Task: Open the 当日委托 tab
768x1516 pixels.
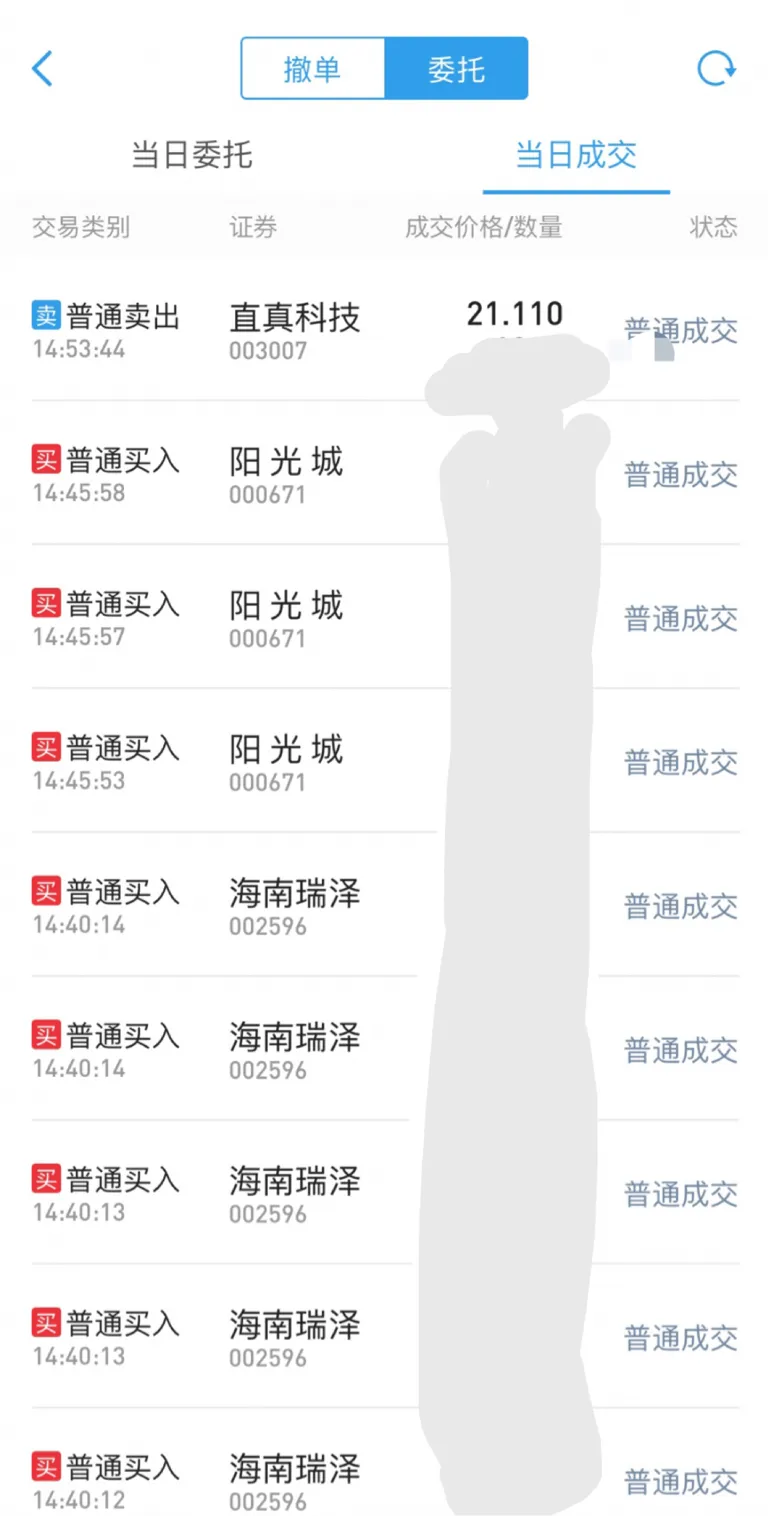Action: click(192, 155)
